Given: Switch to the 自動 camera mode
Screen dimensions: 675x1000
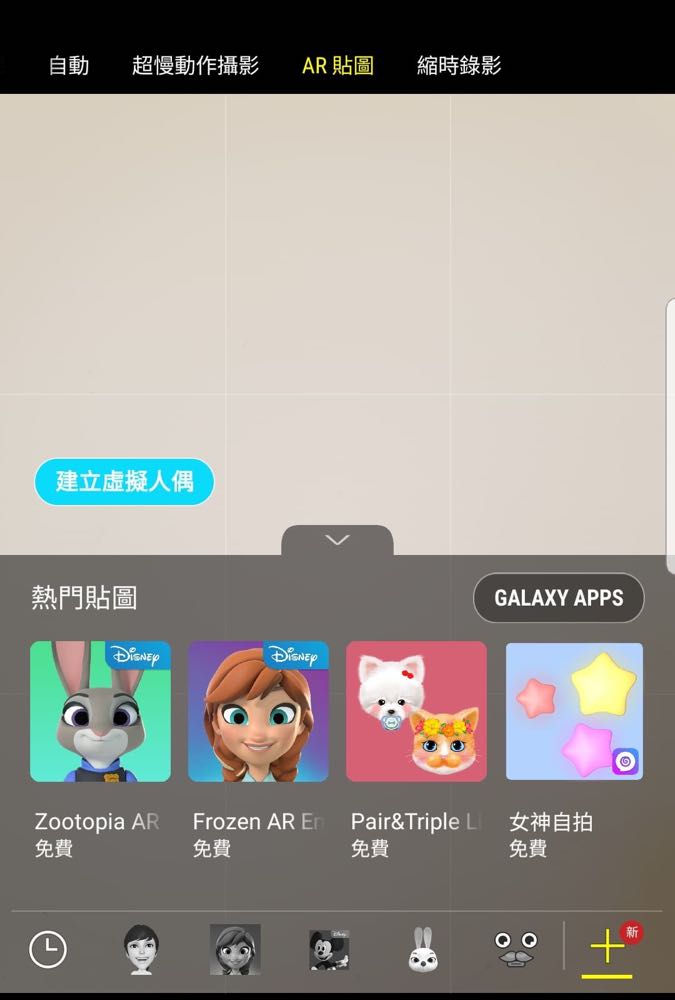Looking at the screenshot, I should (69, 66).
